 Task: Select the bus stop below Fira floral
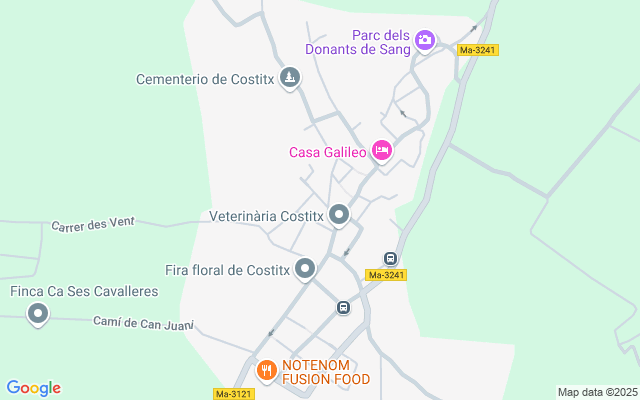[343, 308]
